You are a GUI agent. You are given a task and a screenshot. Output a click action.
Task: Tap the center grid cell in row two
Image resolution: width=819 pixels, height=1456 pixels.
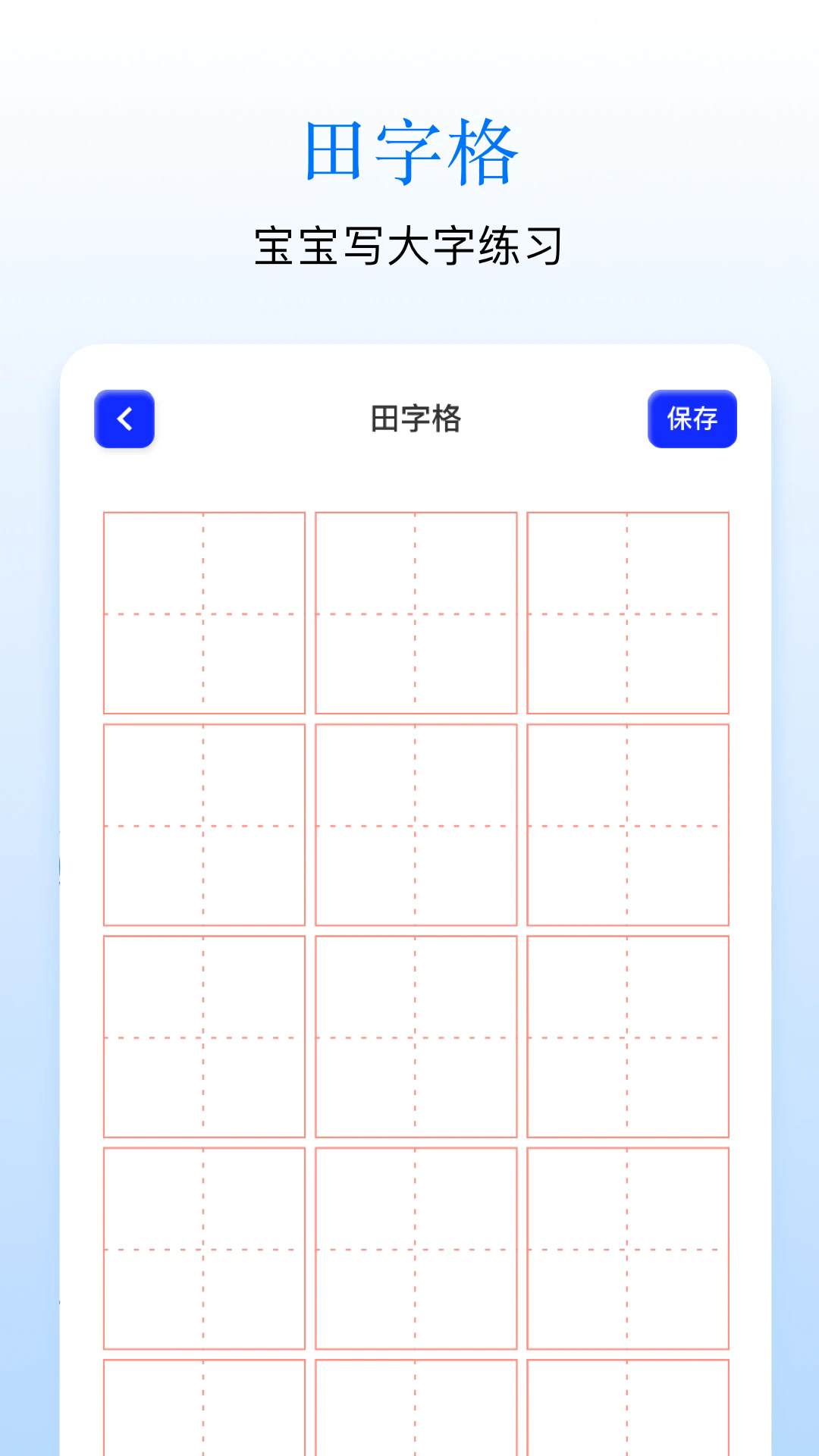pyautogui.click(x=415, y=823)
